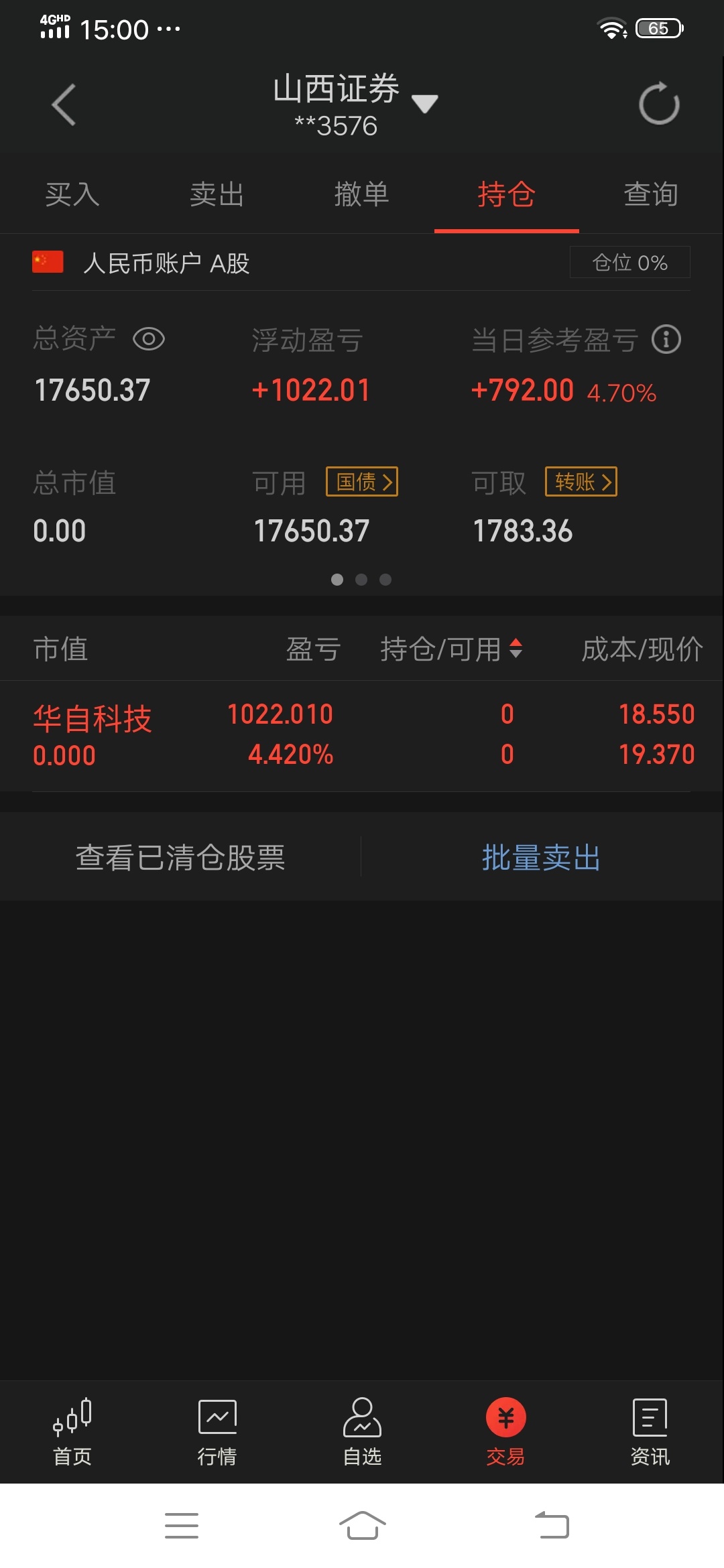Show info about 当日参考盈亏
This screenshot has height=1568, width=724.
point(666,339)
